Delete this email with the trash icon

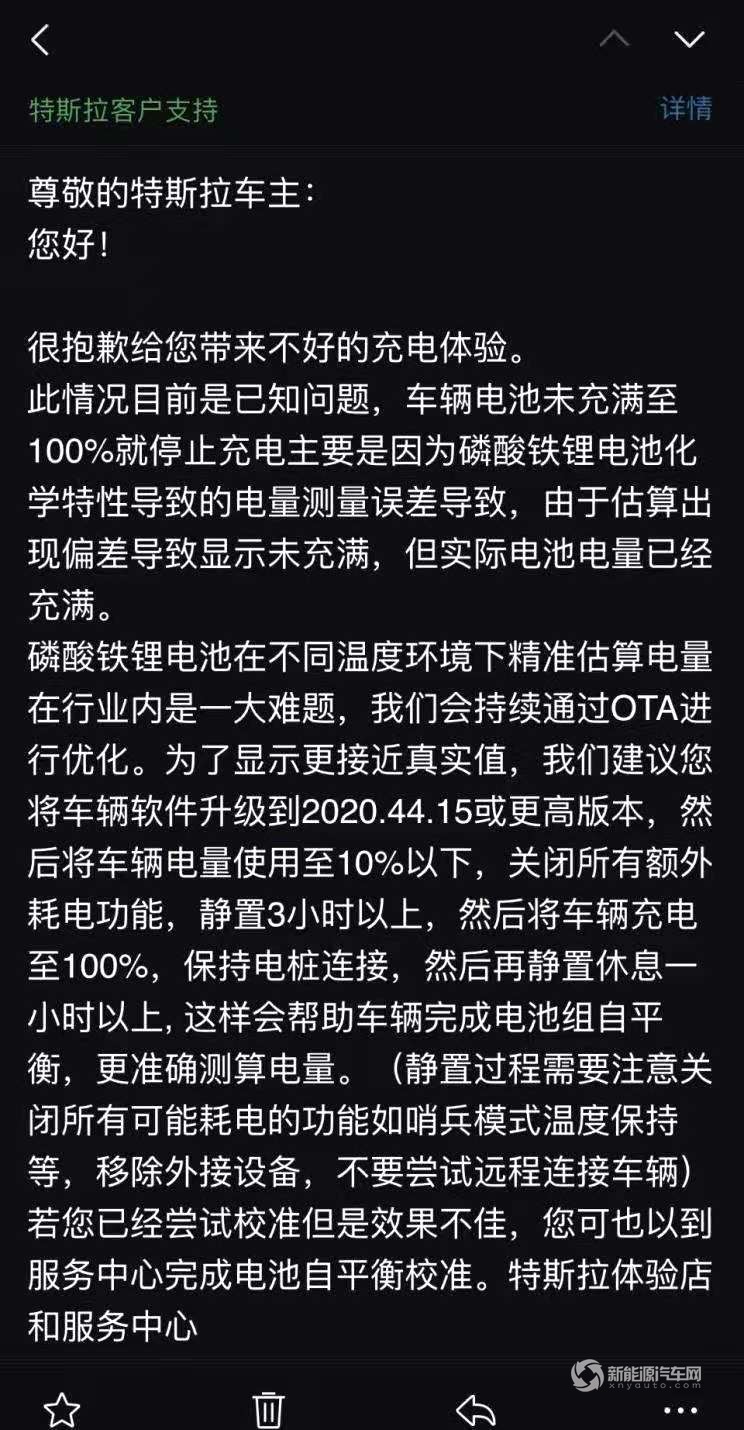point(268,1410)
